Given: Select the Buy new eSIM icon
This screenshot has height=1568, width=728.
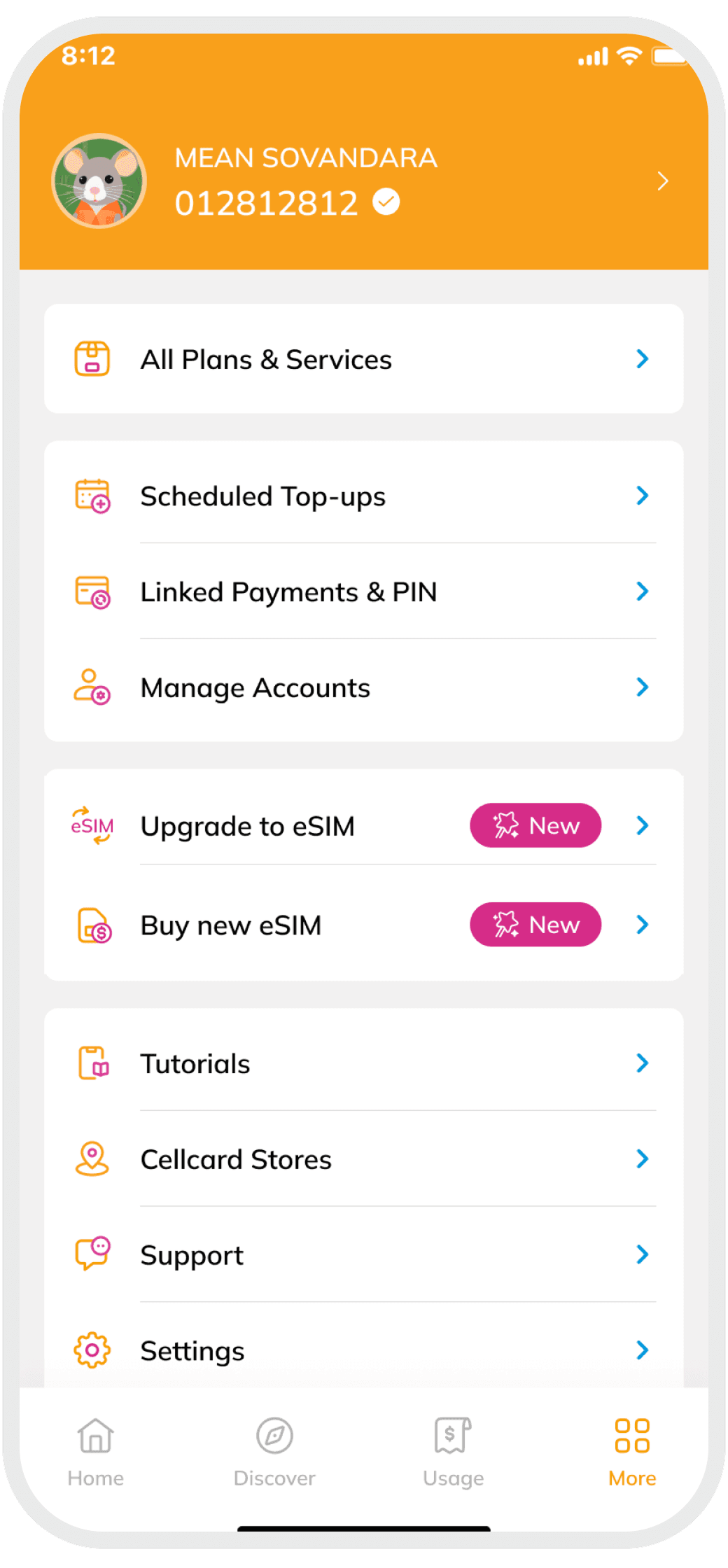Looking at the screenshot, I should (92, 925).
